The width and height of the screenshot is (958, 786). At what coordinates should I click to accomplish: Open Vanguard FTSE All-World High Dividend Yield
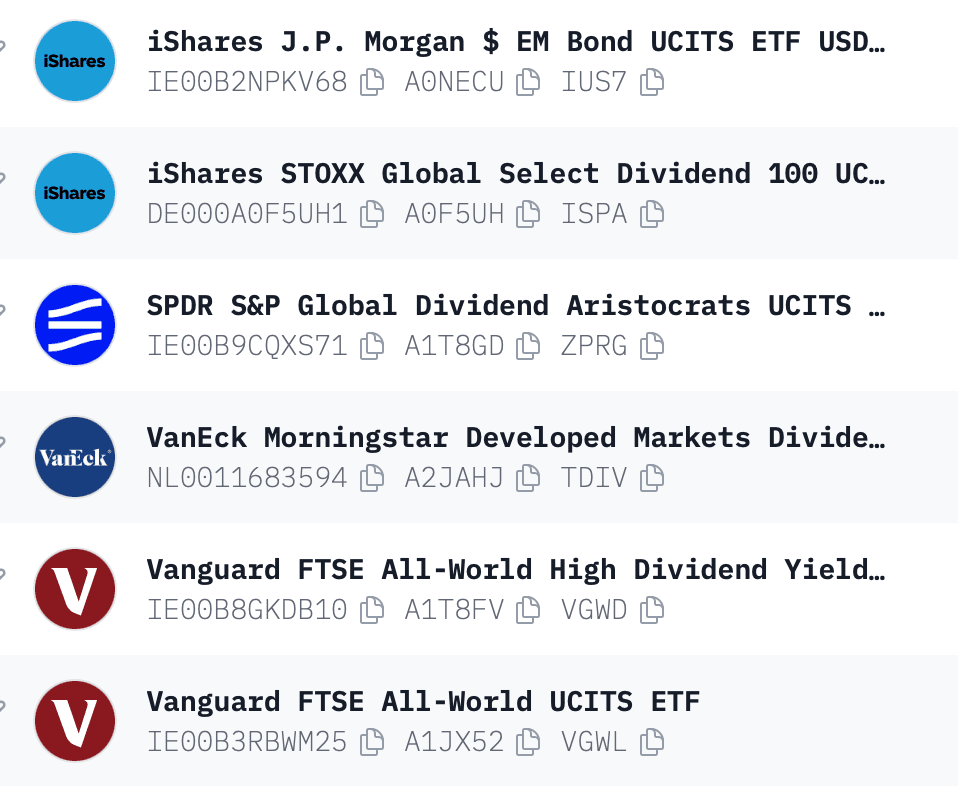tap(515, 570)
